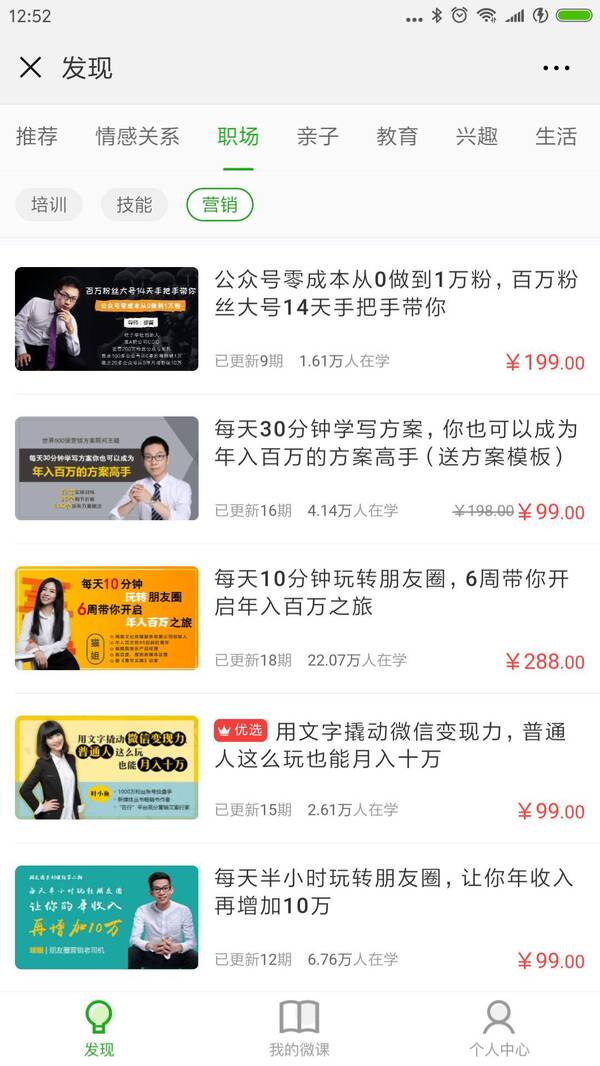This screenshot has height=1066, width=600.
Task: Switch to the 情感关系 tab
Action: tap(137, 136)
